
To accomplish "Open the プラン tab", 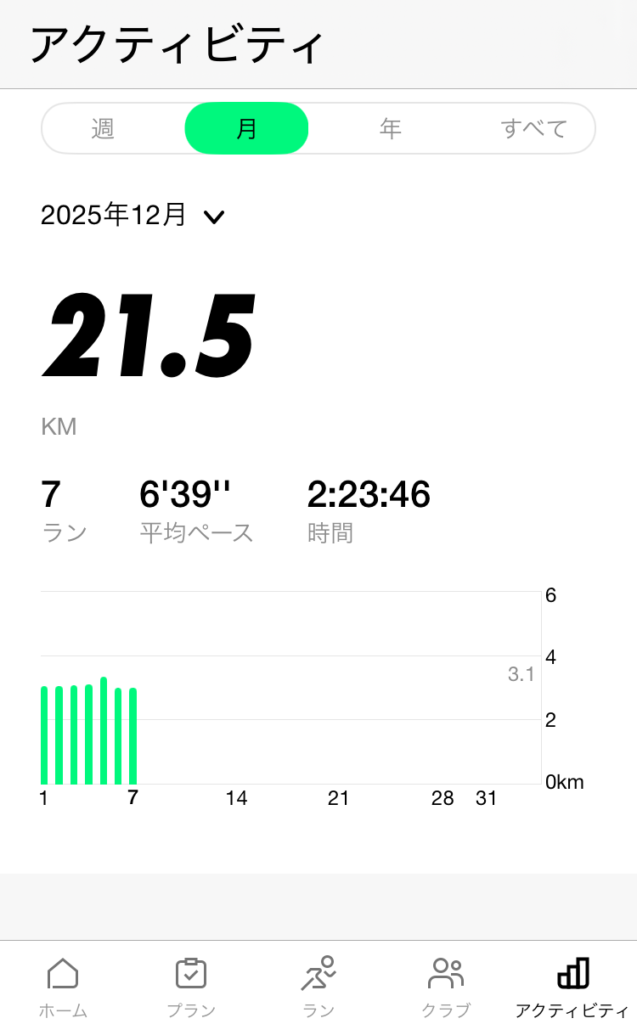I will (190, 983).
